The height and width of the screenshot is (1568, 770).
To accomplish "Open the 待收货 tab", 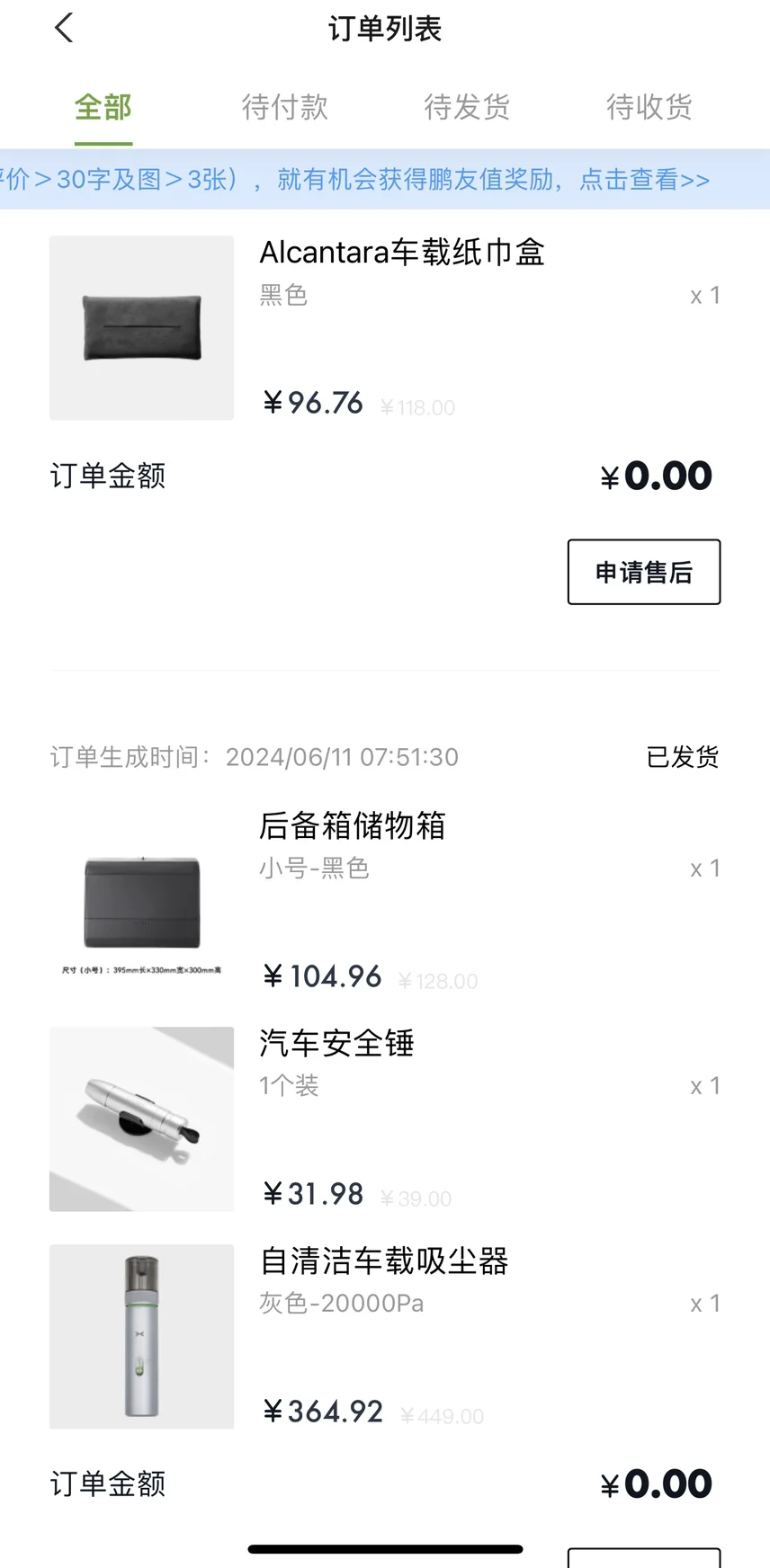I will (x=649, y=108).
